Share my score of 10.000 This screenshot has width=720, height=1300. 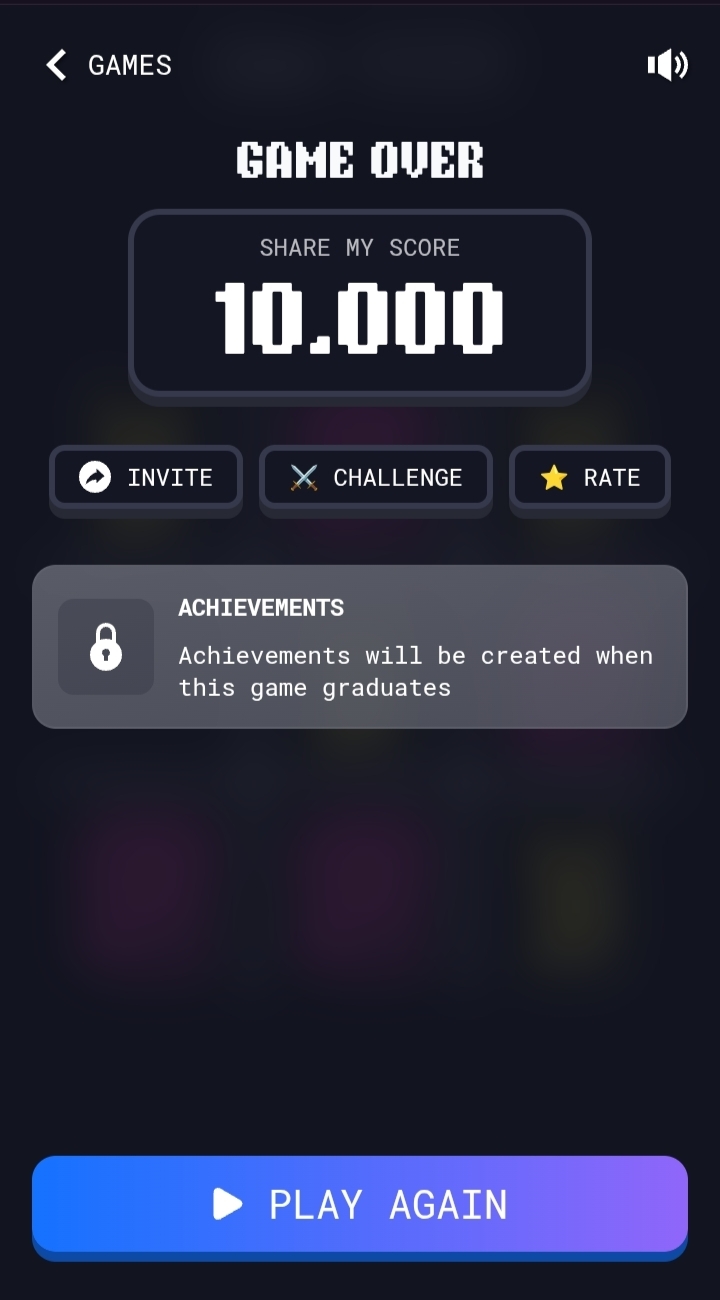click(360, 302)
